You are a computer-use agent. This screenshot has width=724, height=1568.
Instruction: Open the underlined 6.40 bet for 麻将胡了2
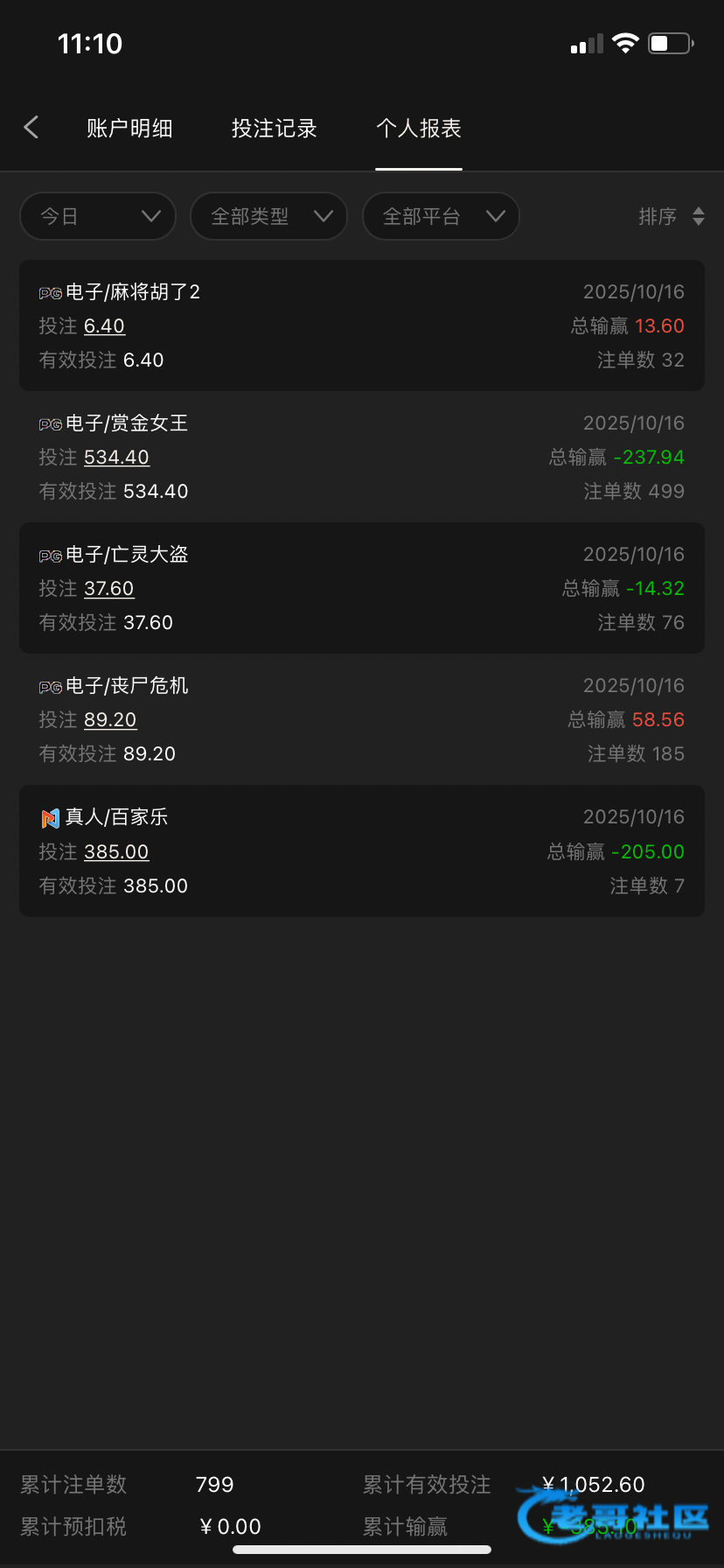(105, 326)
